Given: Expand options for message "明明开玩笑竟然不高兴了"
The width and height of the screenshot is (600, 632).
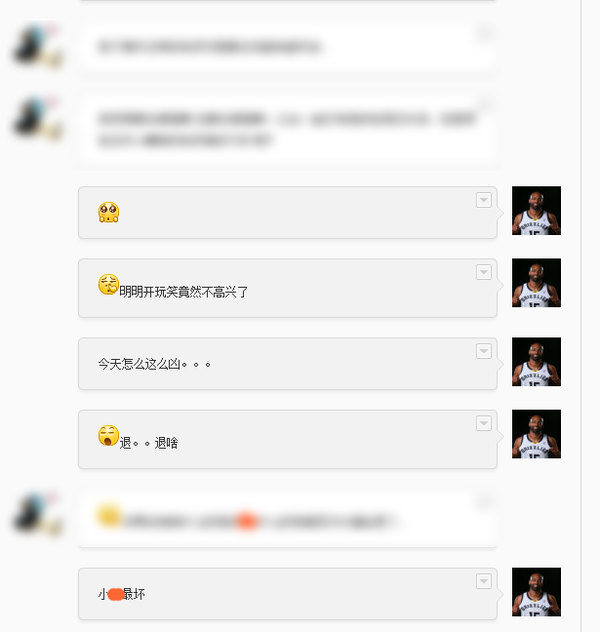Looking at the screenshot, I should 484,272.
